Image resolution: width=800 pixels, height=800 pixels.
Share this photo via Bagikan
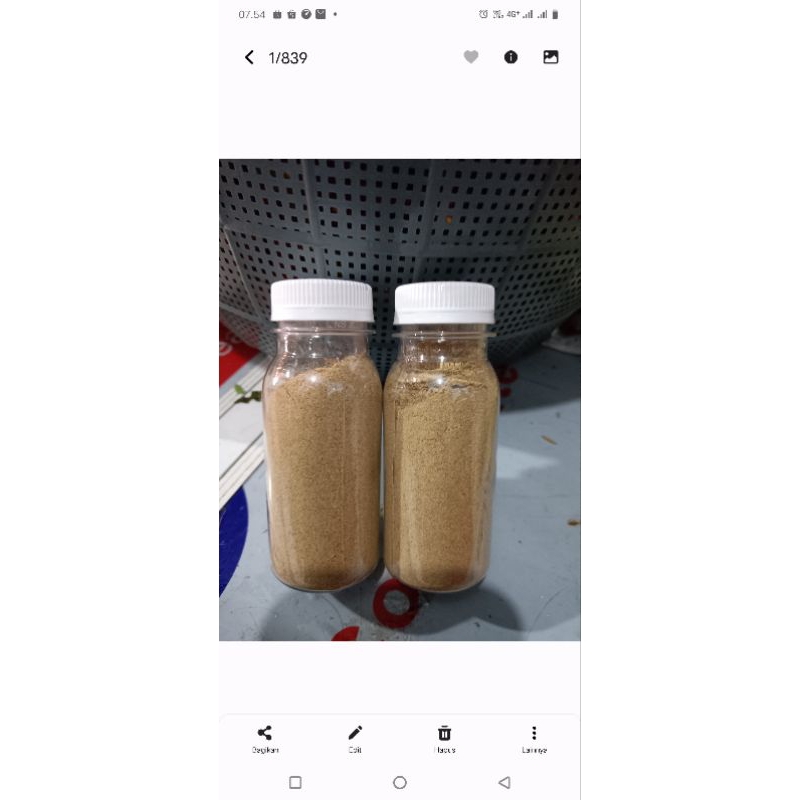point(265,738)
